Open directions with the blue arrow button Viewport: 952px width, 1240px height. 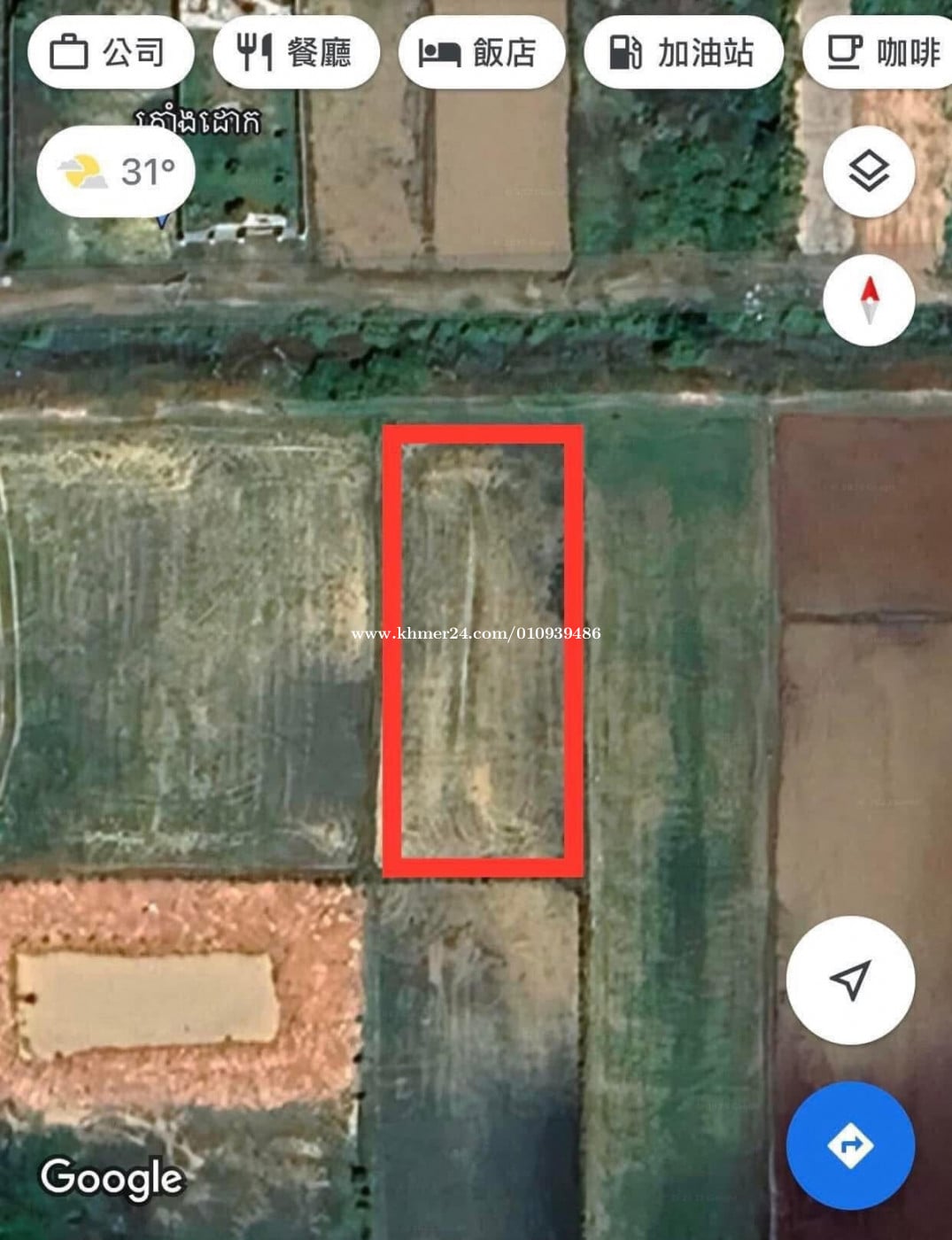pos(850,1145)
